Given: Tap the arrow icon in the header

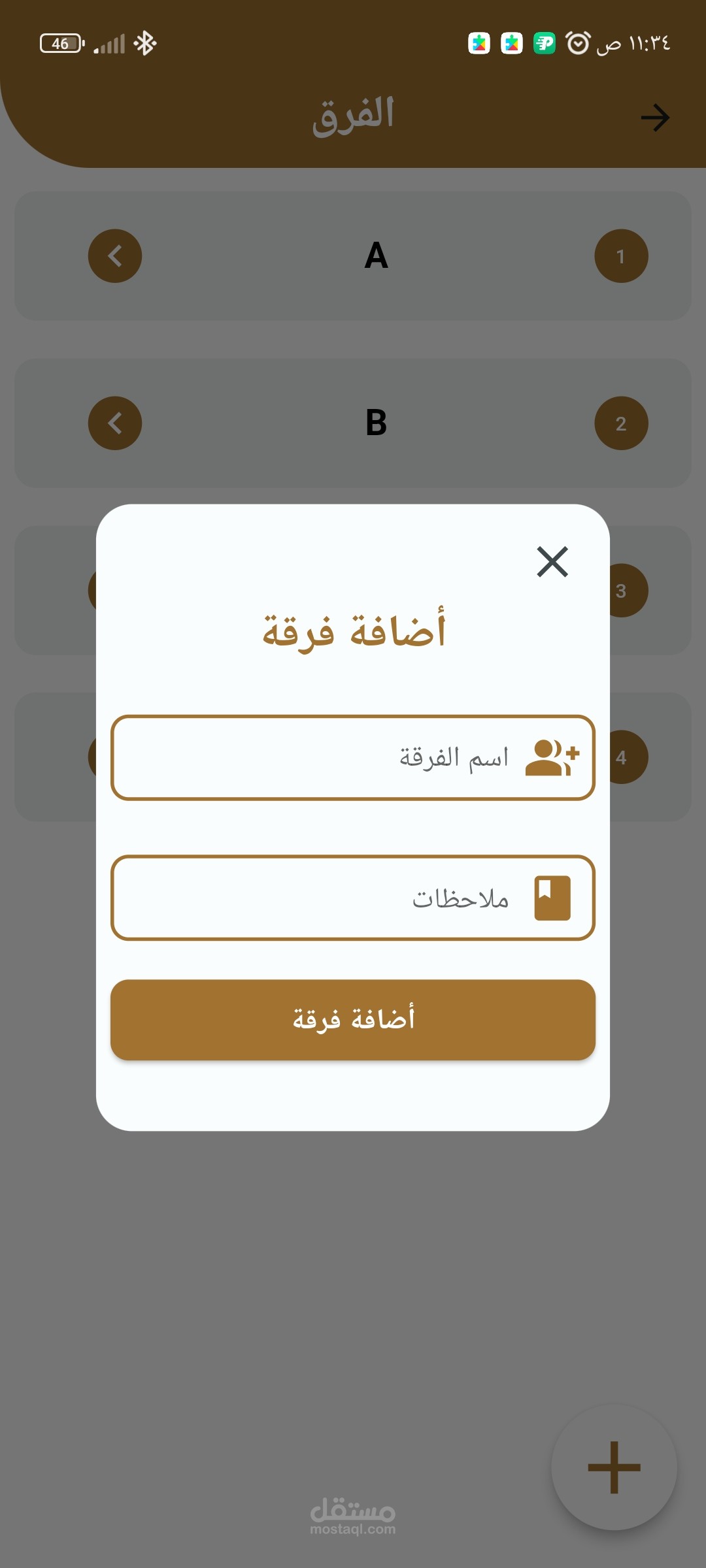Looking at the screenshot, I should coord(655,118).
